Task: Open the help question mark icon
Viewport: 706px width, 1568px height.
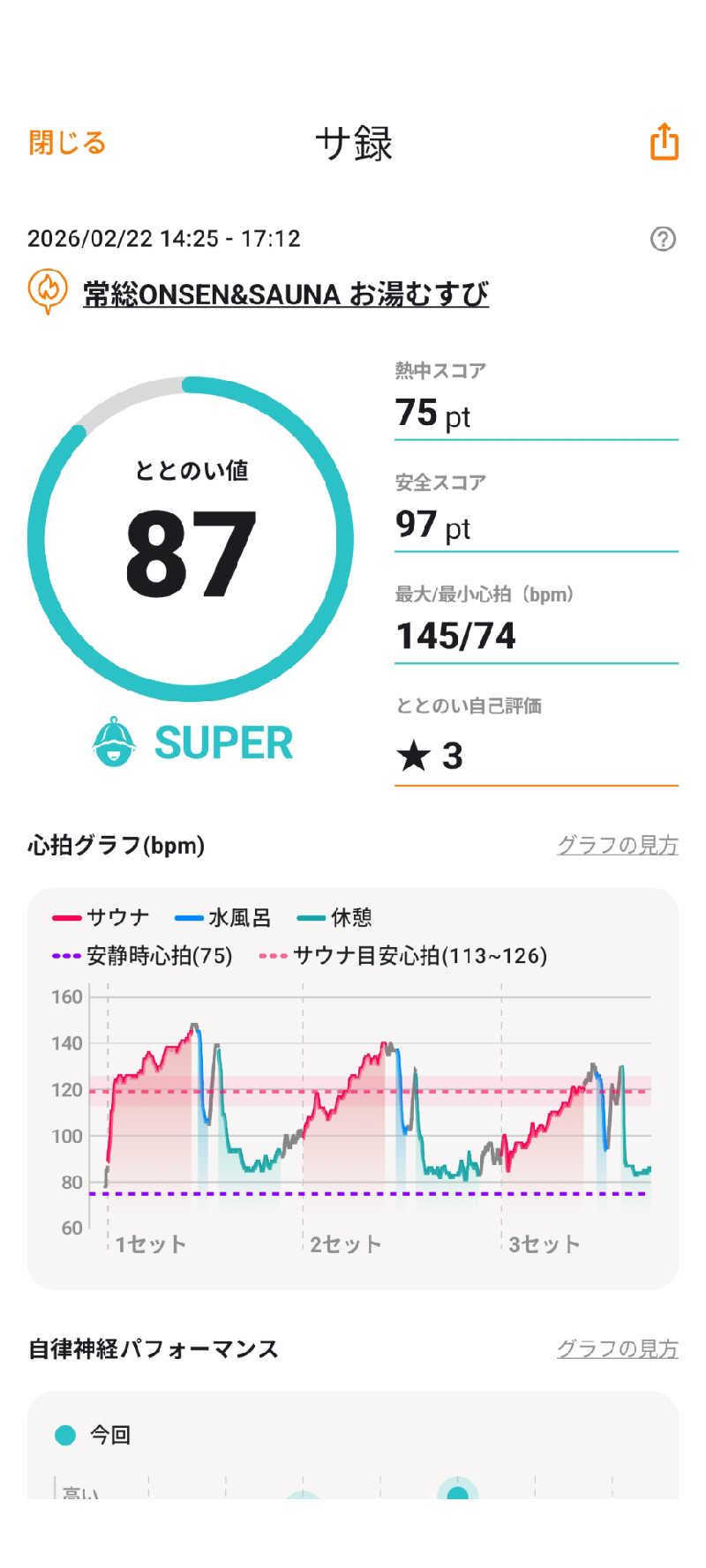Action: pos(663,239)
